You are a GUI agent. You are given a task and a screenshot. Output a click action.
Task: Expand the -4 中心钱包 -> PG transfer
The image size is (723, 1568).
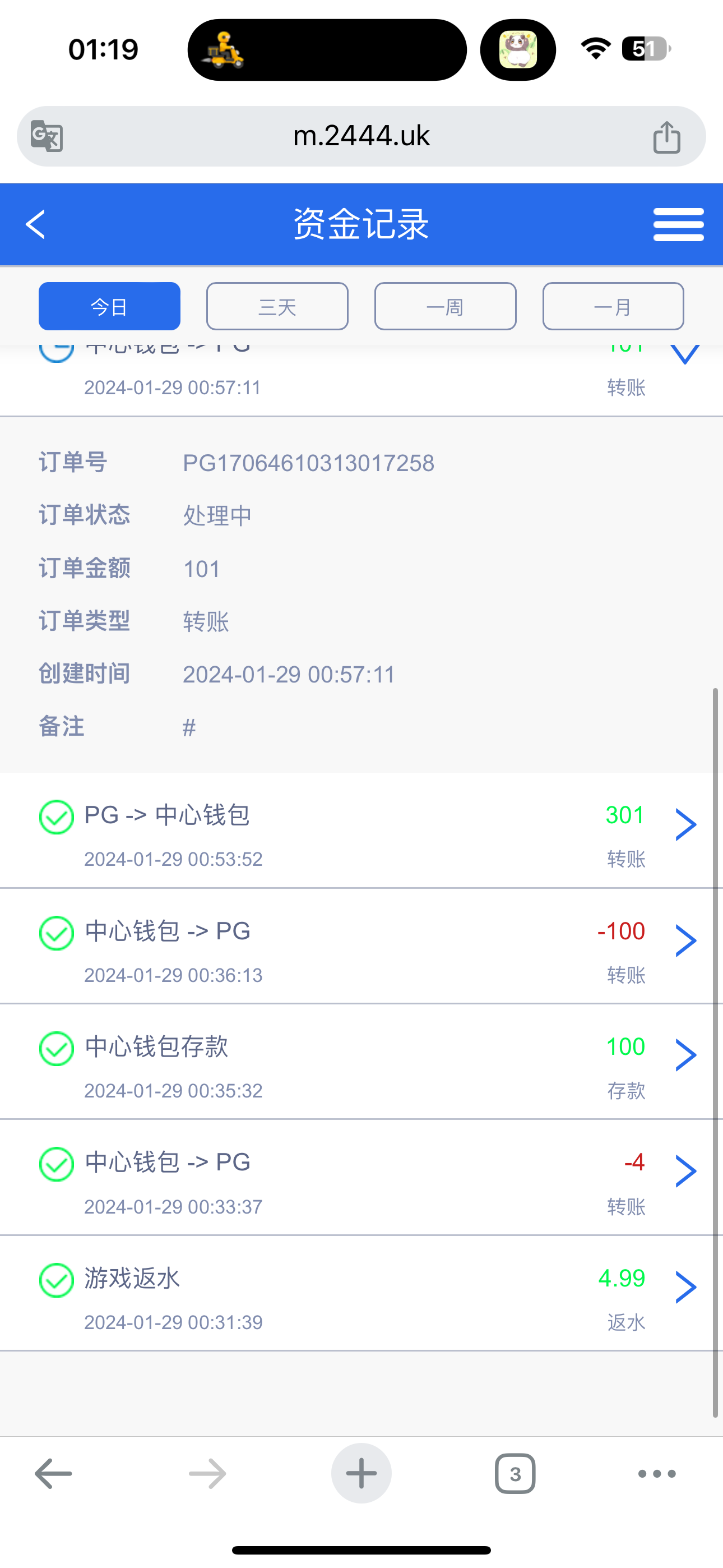[685, 1171]
